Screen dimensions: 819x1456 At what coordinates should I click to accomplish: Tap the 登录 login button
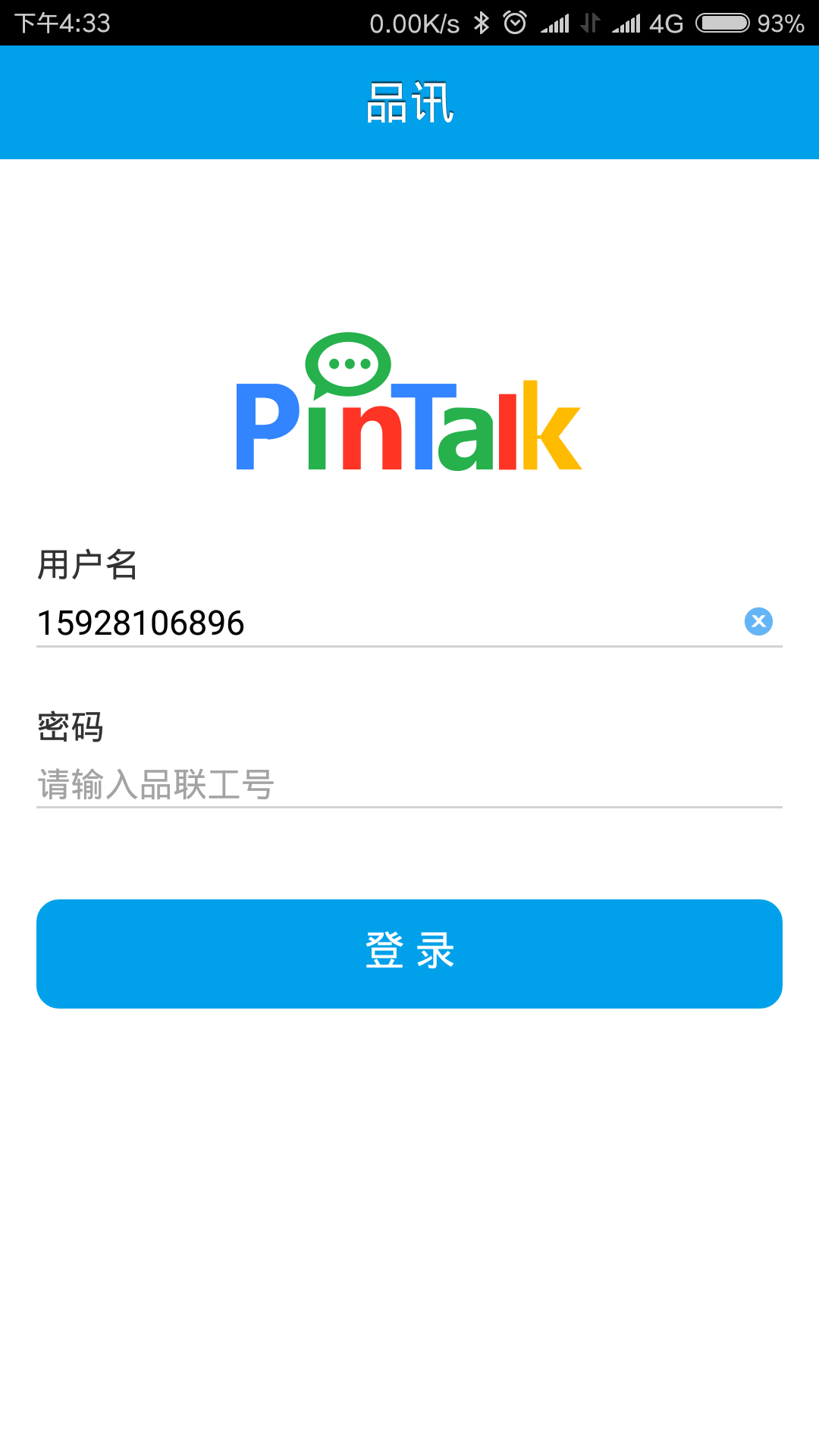(x=409, y=953)
